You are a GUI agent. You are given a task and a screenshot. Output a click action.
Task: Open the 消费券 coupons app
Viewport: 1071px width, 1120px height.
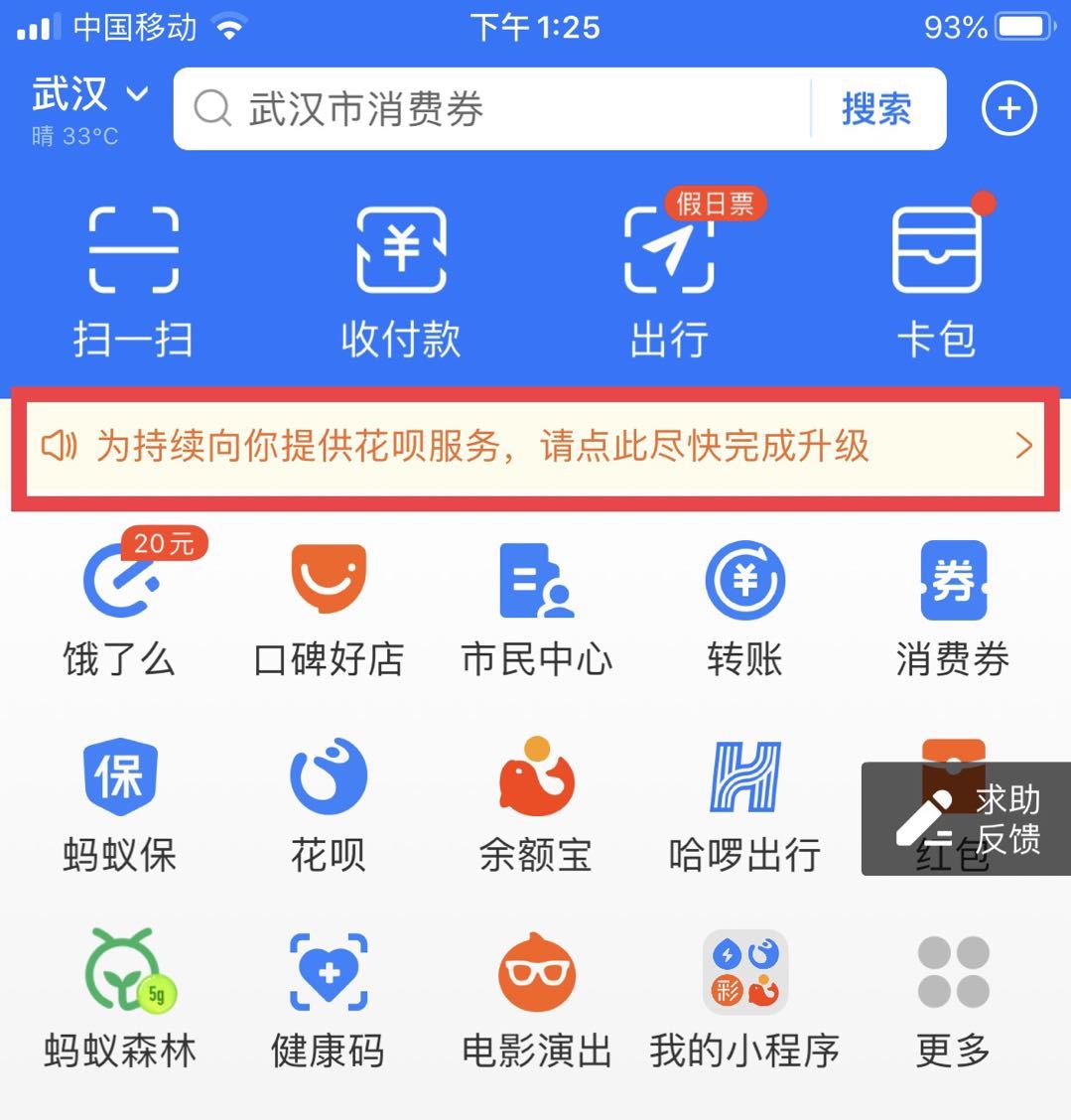click(953, 608)
